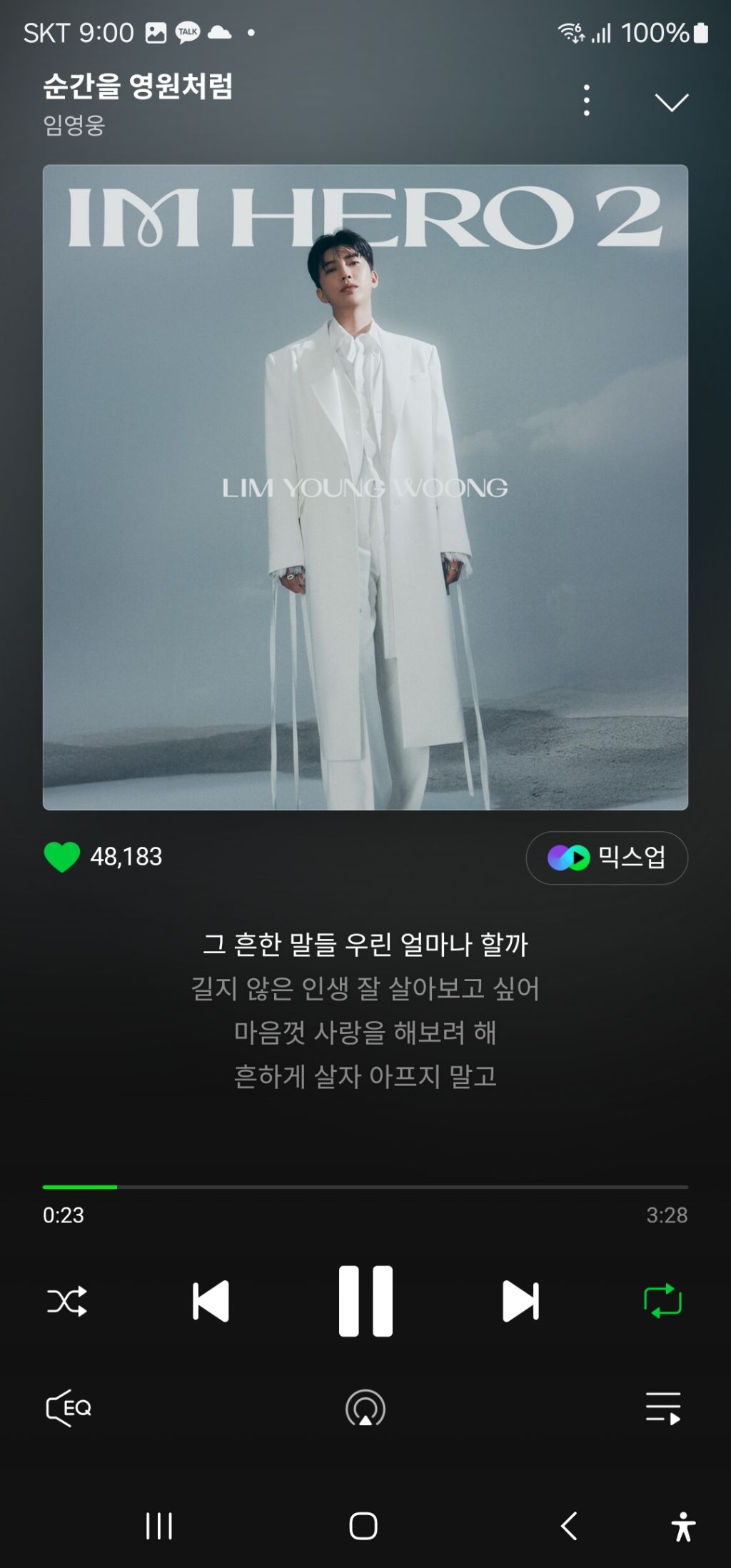Screen dimensions: 731x1568
Task: Open recent apps from the navigation bar
Action: 159,1526
